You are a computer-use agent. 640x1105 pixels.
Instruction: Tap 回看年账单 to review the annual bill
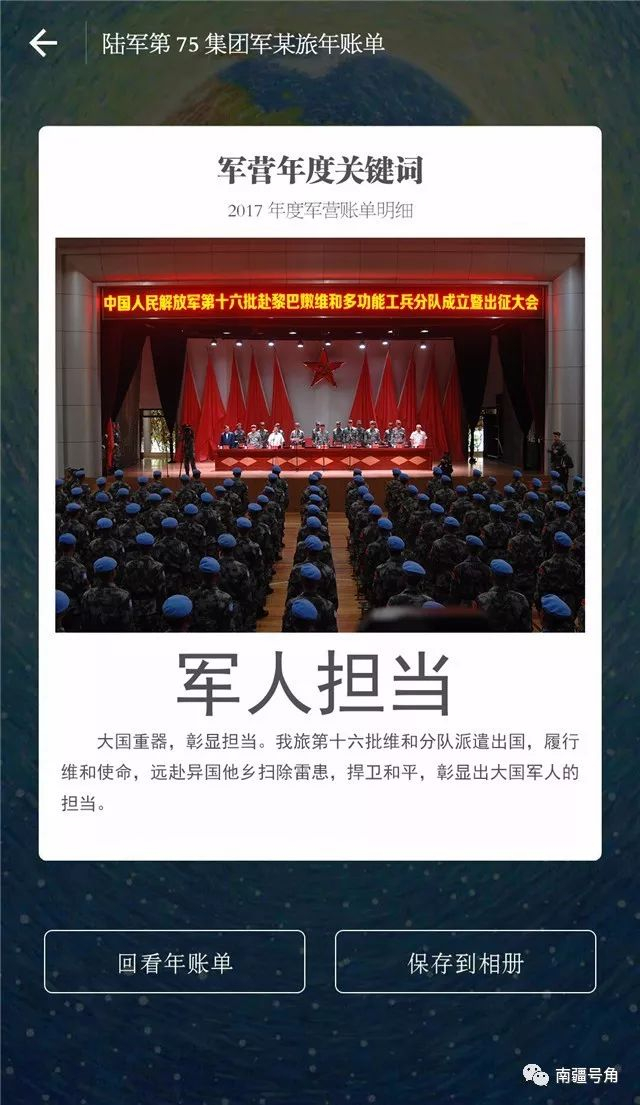click(175, 961)
